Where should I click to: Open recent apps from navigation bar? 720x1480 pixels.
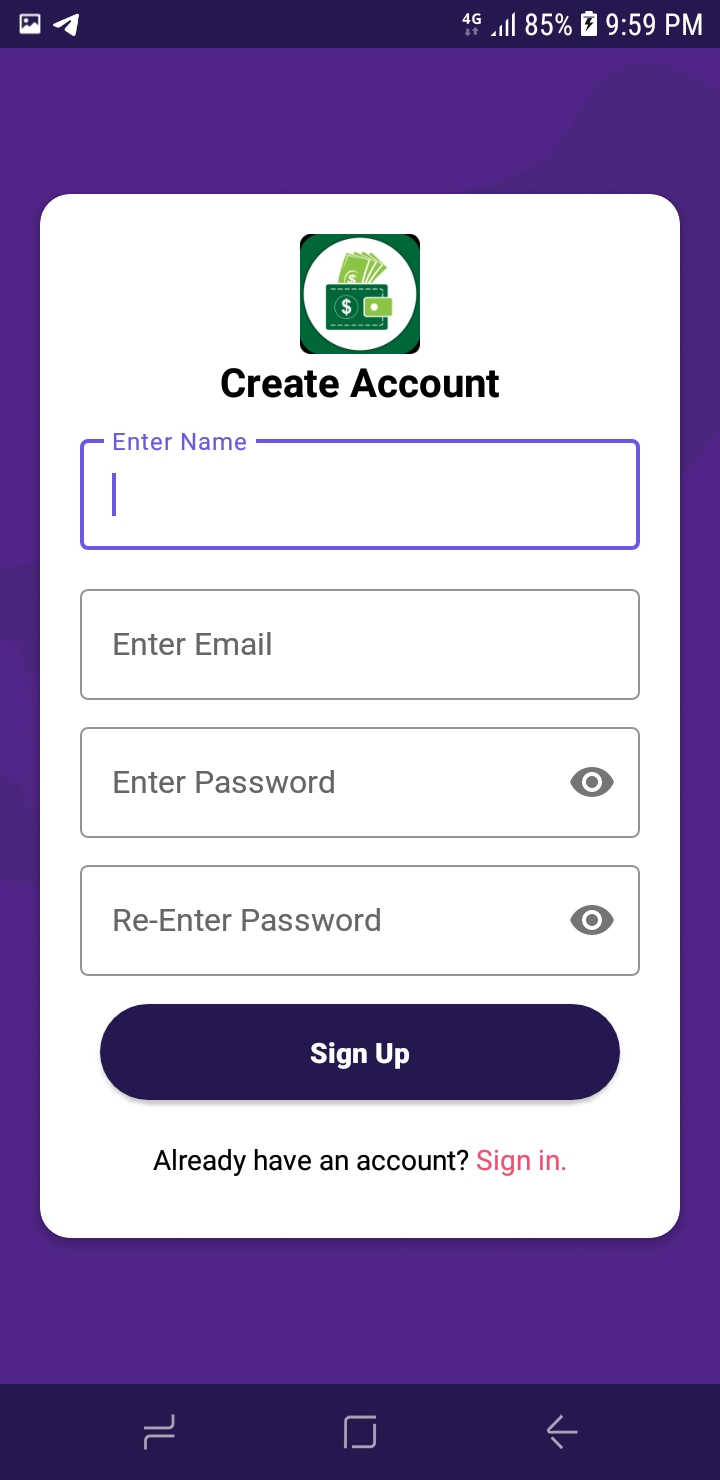[159, 1432]
